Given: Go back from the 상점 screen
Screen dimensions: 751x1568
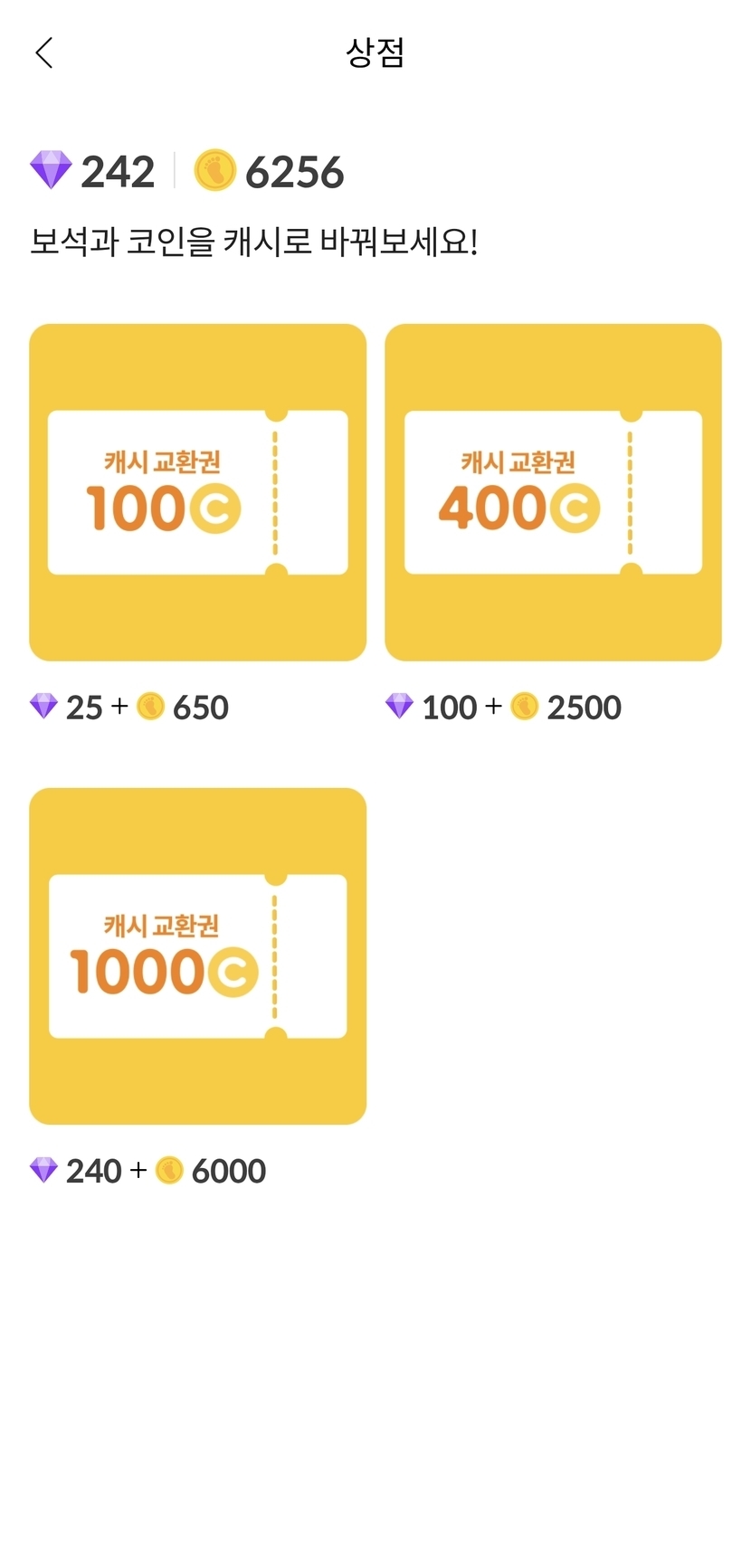Looking at the screenshot, I should tap(44, 53).
